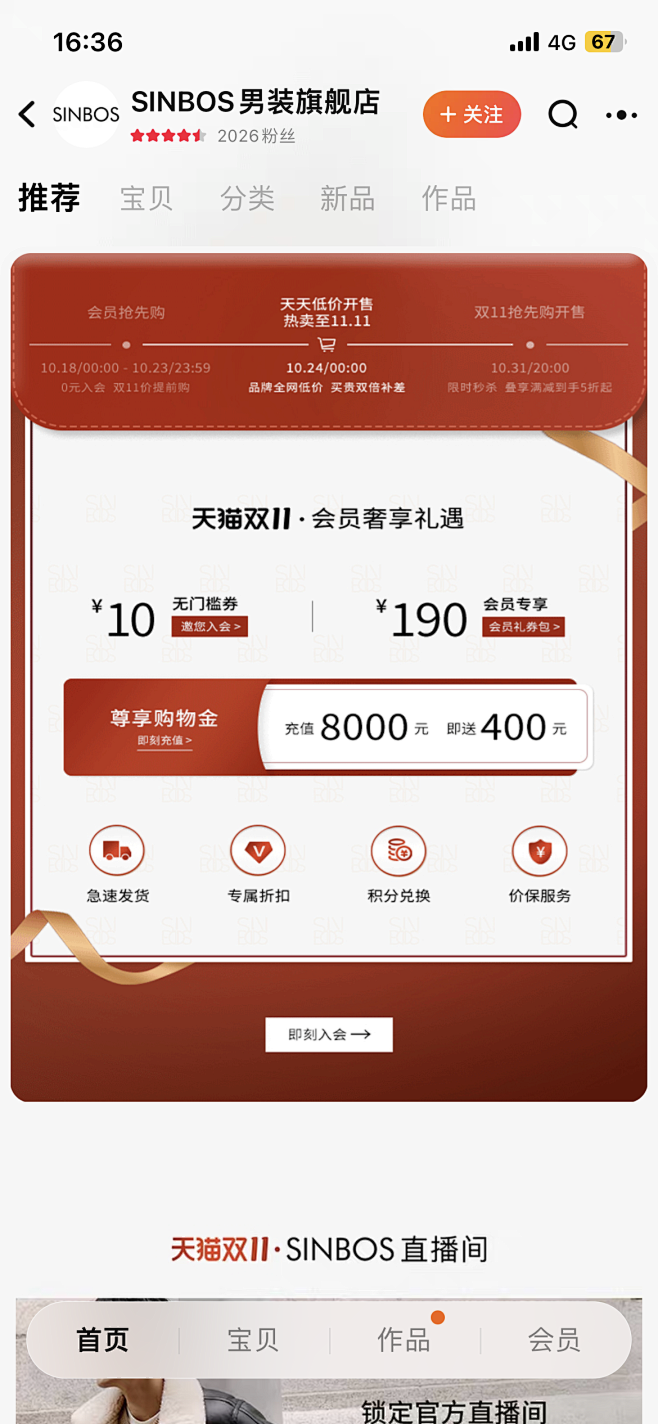This screenshot has width=658, height=1424.
Task: Open 作品 in the bottom bar
Action: pos(404,1340)
